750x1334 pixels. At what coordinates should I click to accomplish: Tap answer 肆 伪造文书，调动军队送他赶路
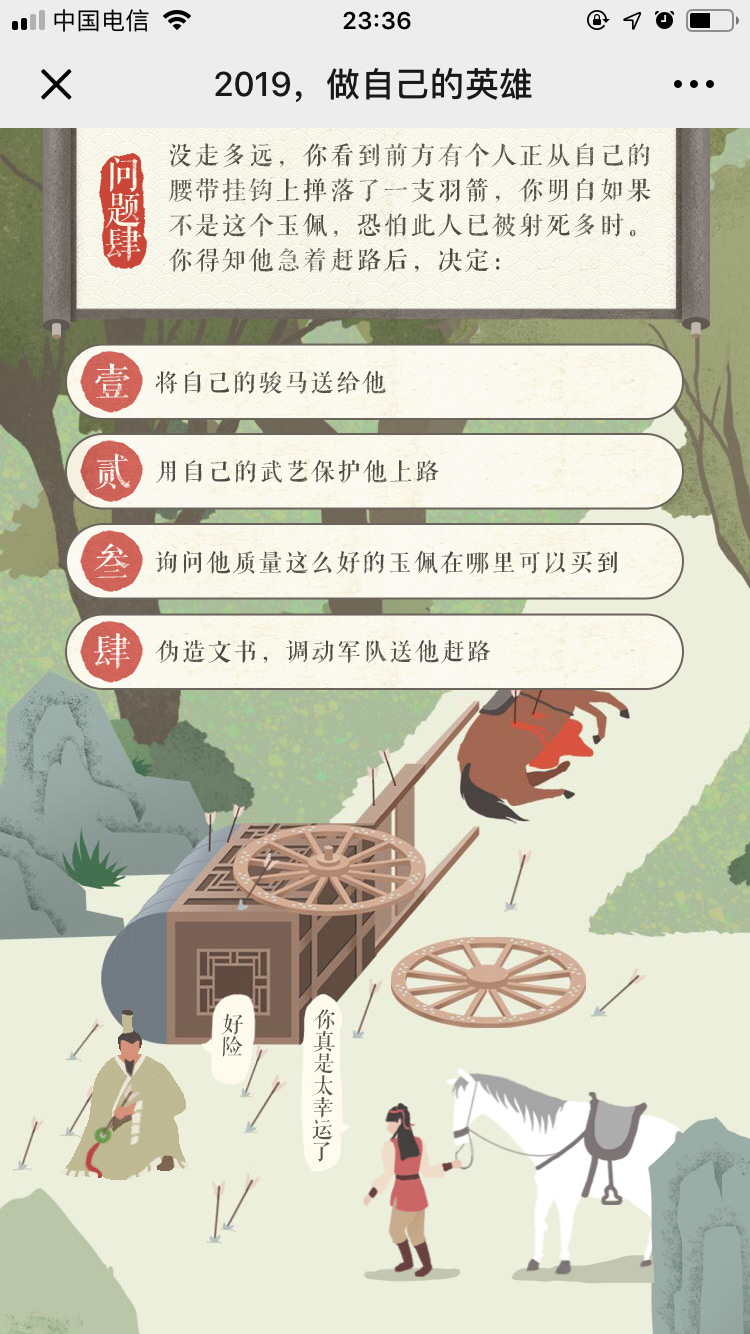[374, 652]
